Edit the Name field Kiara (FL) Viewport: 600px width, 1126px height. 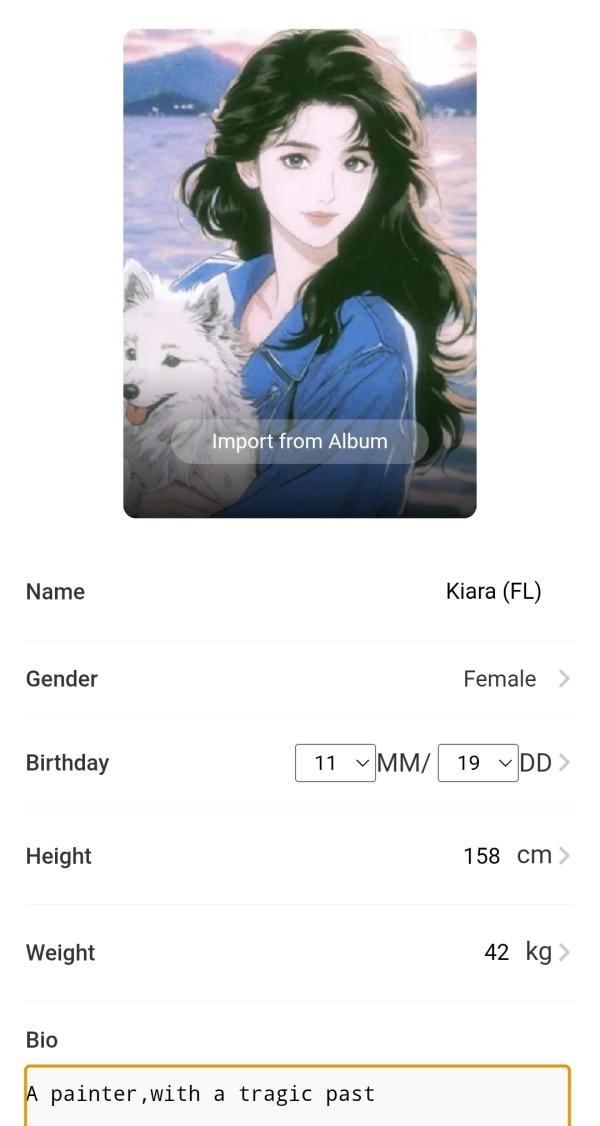[493, 591]
